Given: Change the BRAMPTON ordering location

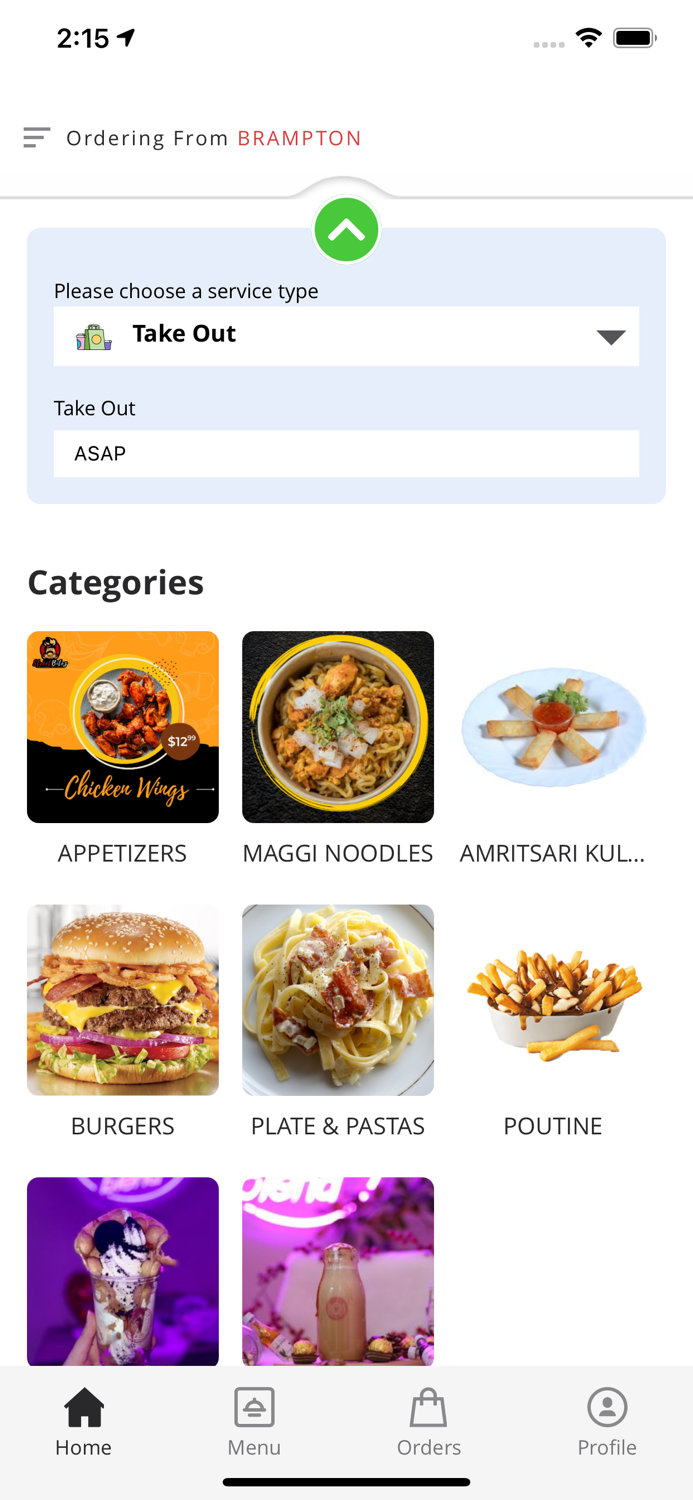Looking at the screenshot, I should click(x=299, y=138).
